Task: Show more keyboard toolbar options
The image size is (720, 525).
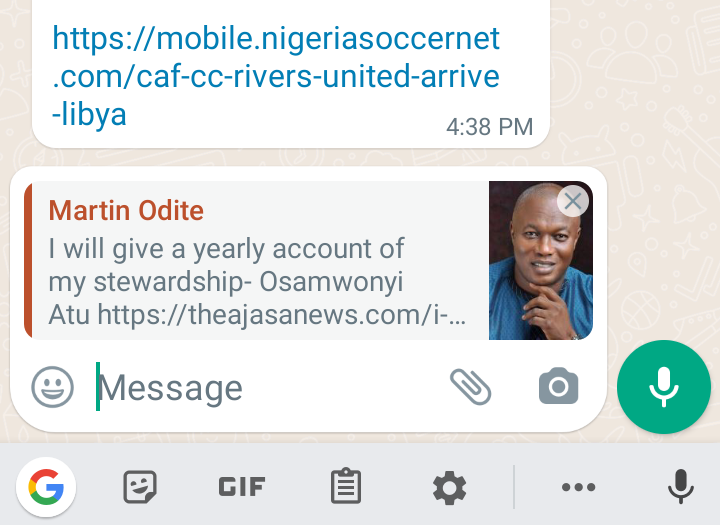Action: [579, 487]
